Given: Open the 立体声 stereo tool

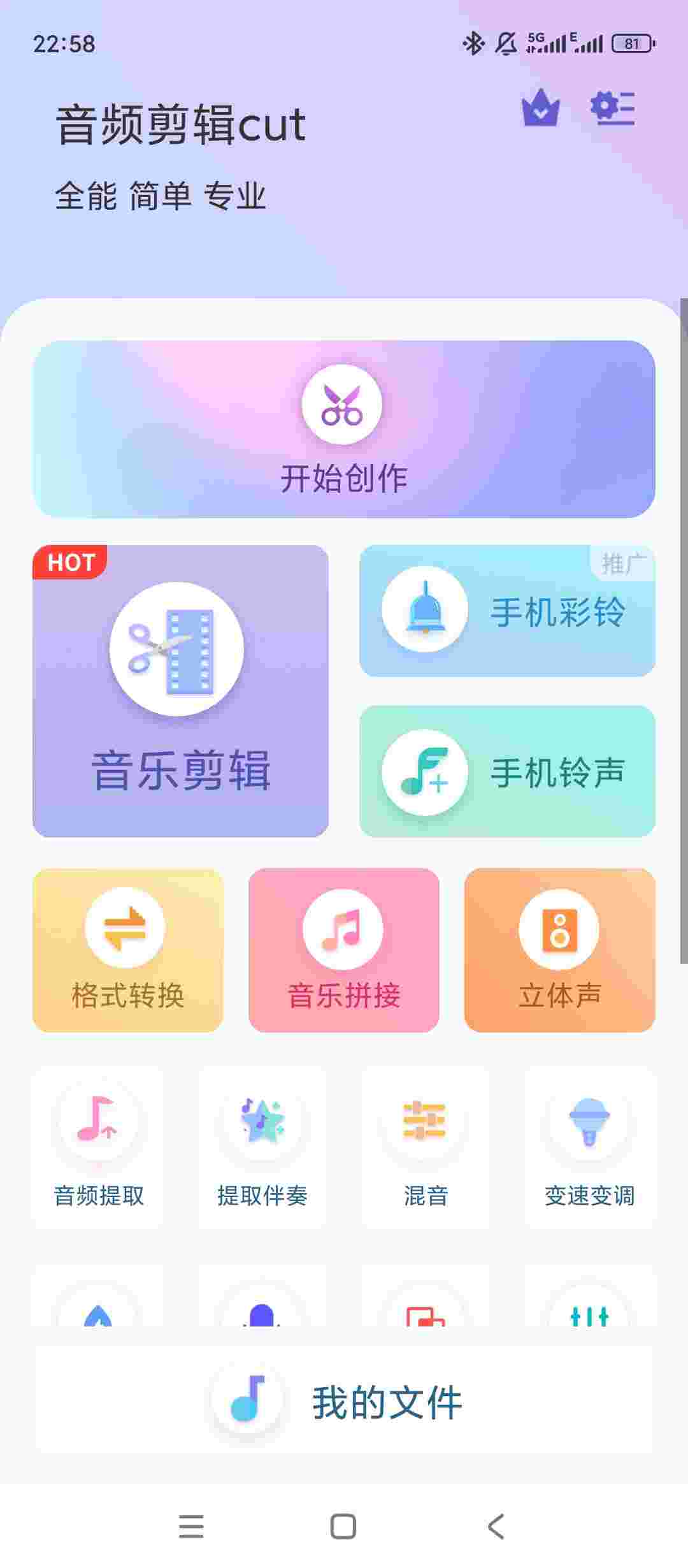Looking at the screenshot, I should [x=559, y=950].
